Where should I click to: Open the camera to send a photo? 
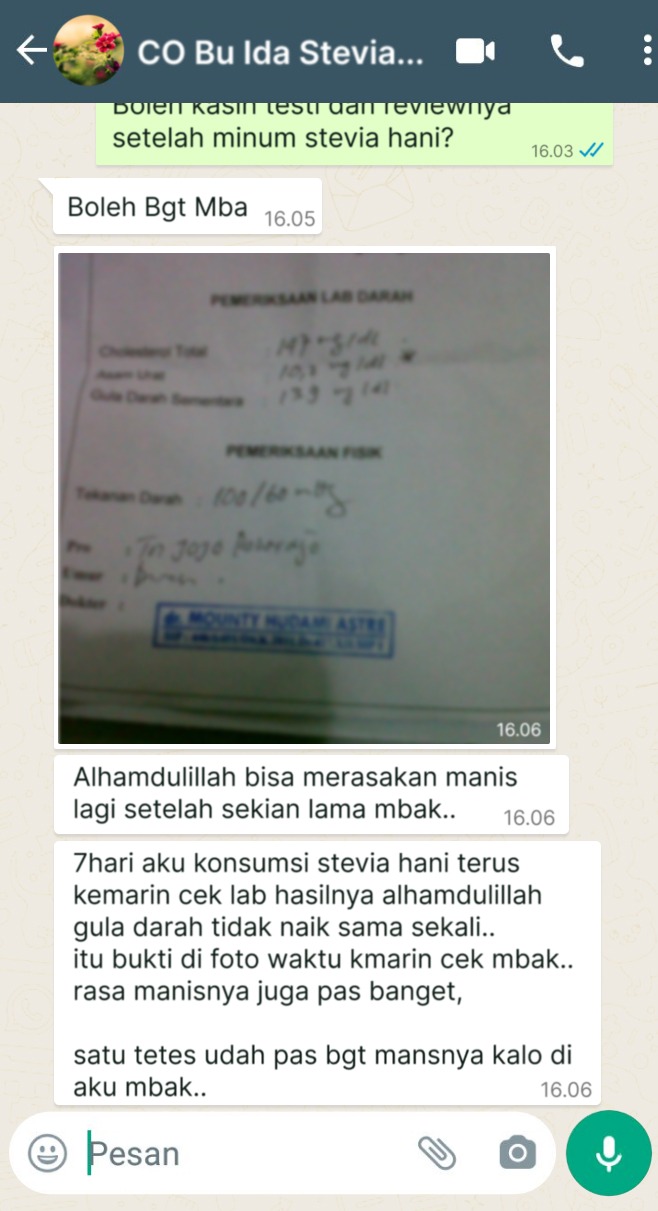pos(517,1153)
